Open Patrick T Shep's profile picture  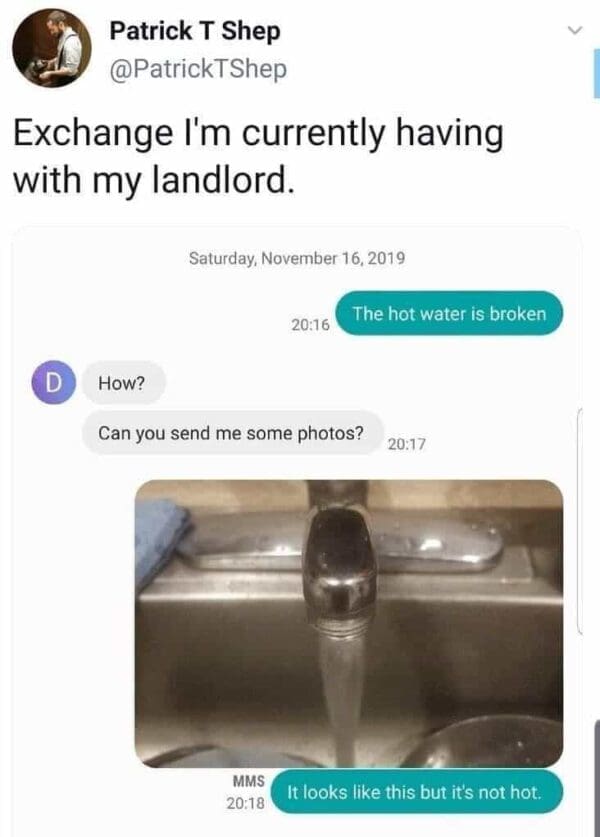[52, 49]
